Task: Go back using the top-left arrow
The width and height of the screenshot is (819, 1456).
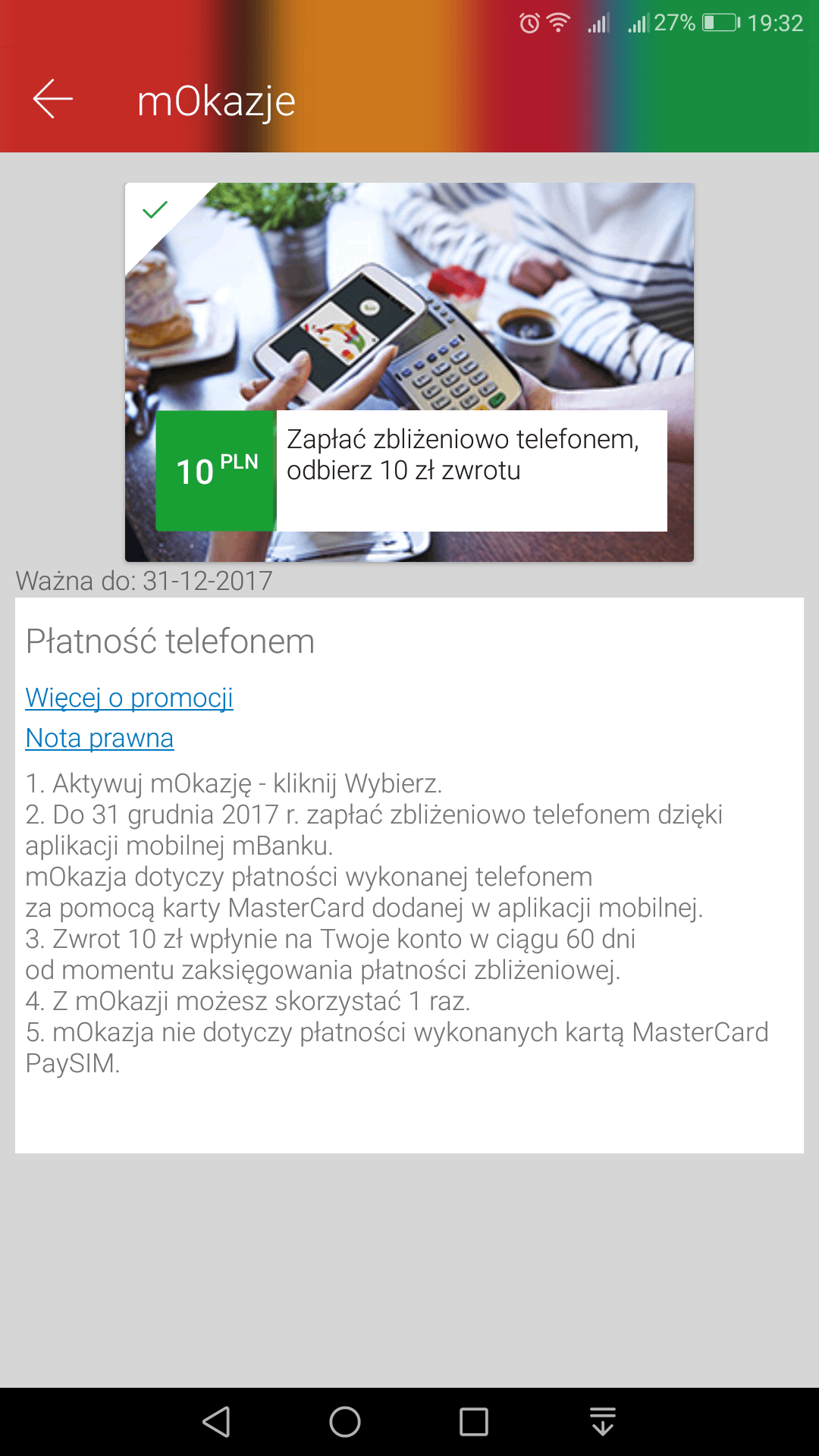Action: click(x=53, y=99)
